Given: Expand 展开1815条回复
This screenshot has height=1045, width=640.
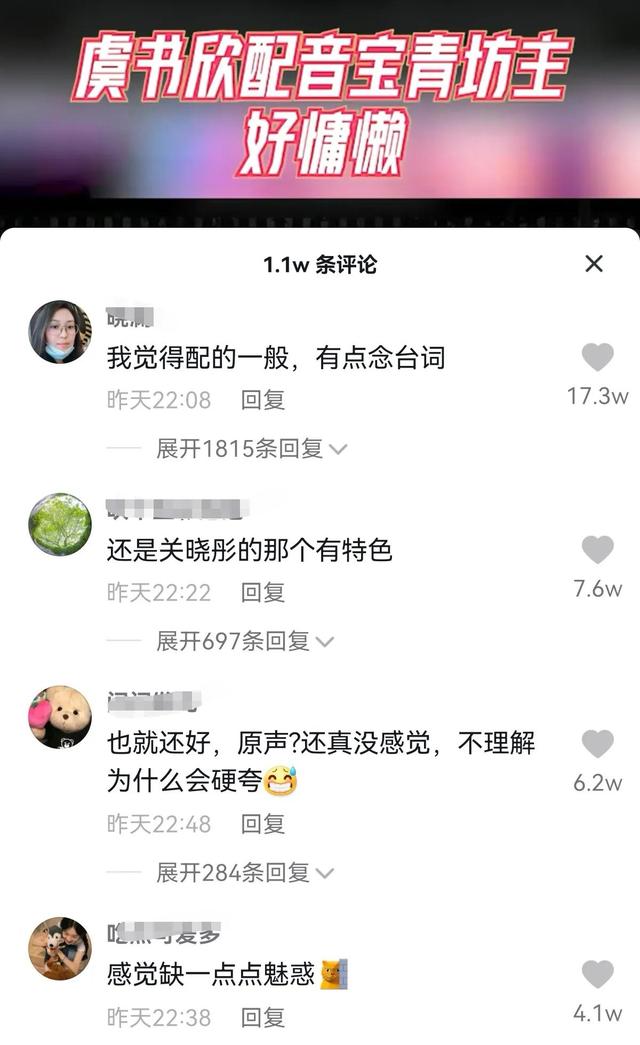Looking at the screenshot, I should (251, 449).
